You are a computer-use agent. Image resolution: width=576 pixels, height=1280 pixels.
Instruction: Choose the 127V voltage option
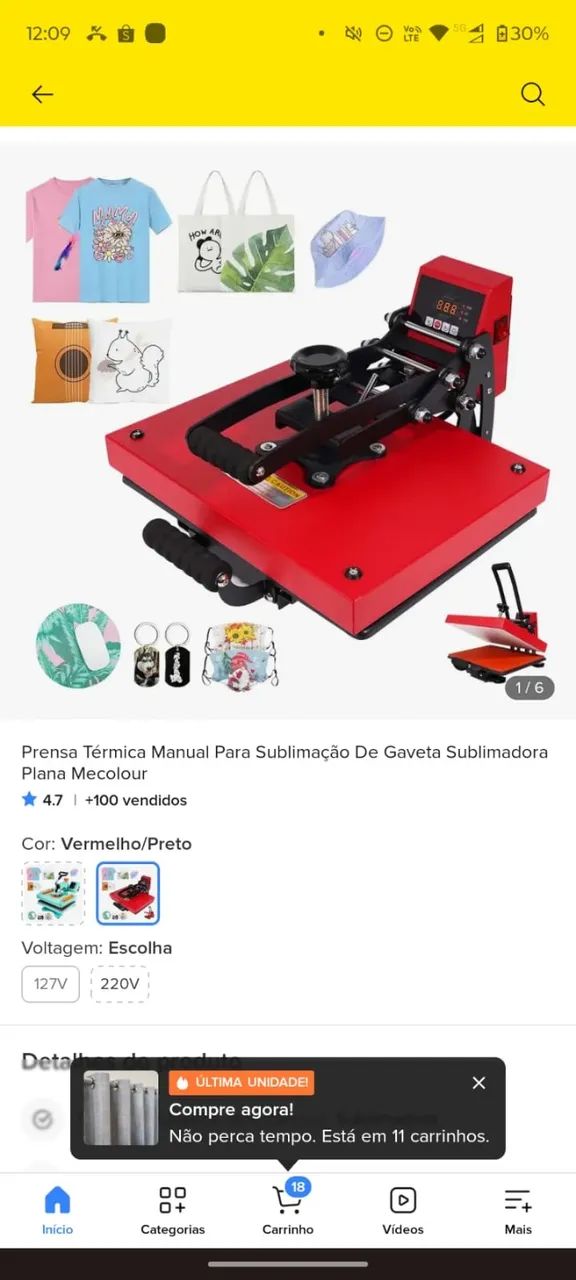(50, 984)
